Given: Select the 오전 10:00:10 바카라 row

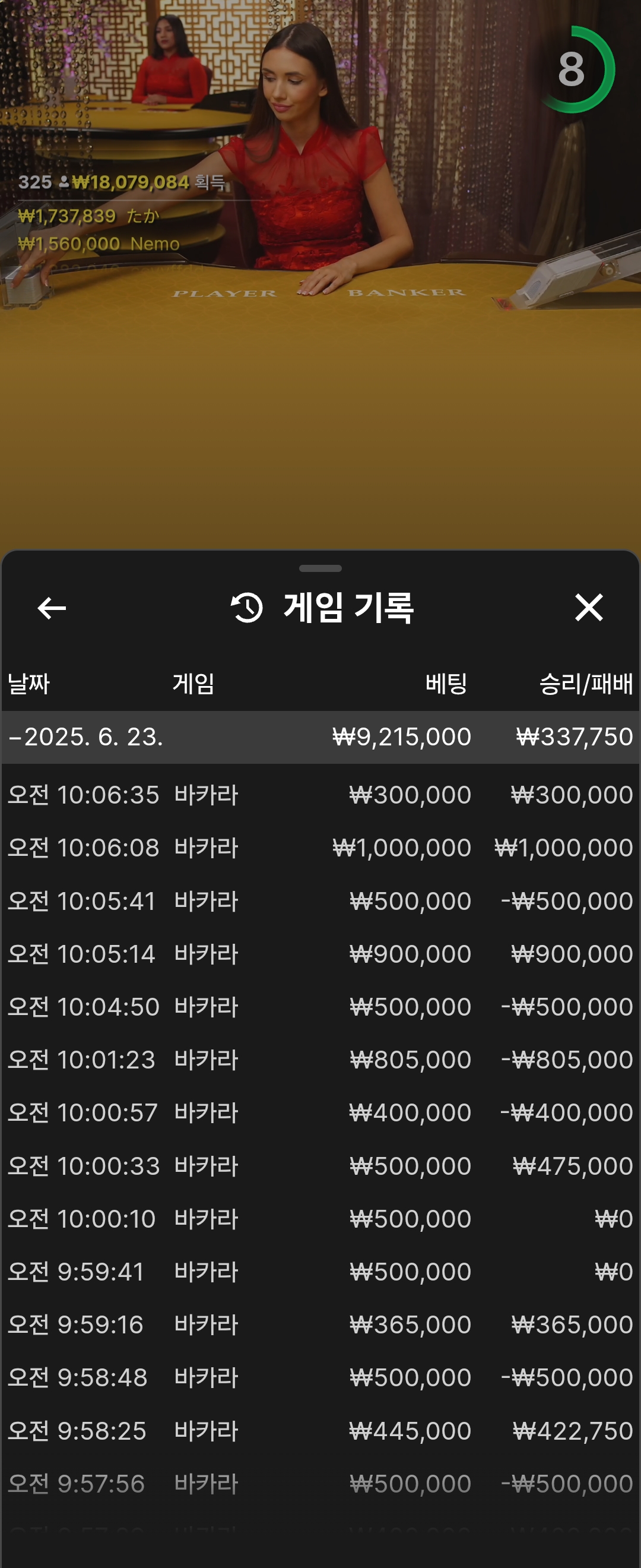Looking at the screenshot, I should pos(320,1219).
